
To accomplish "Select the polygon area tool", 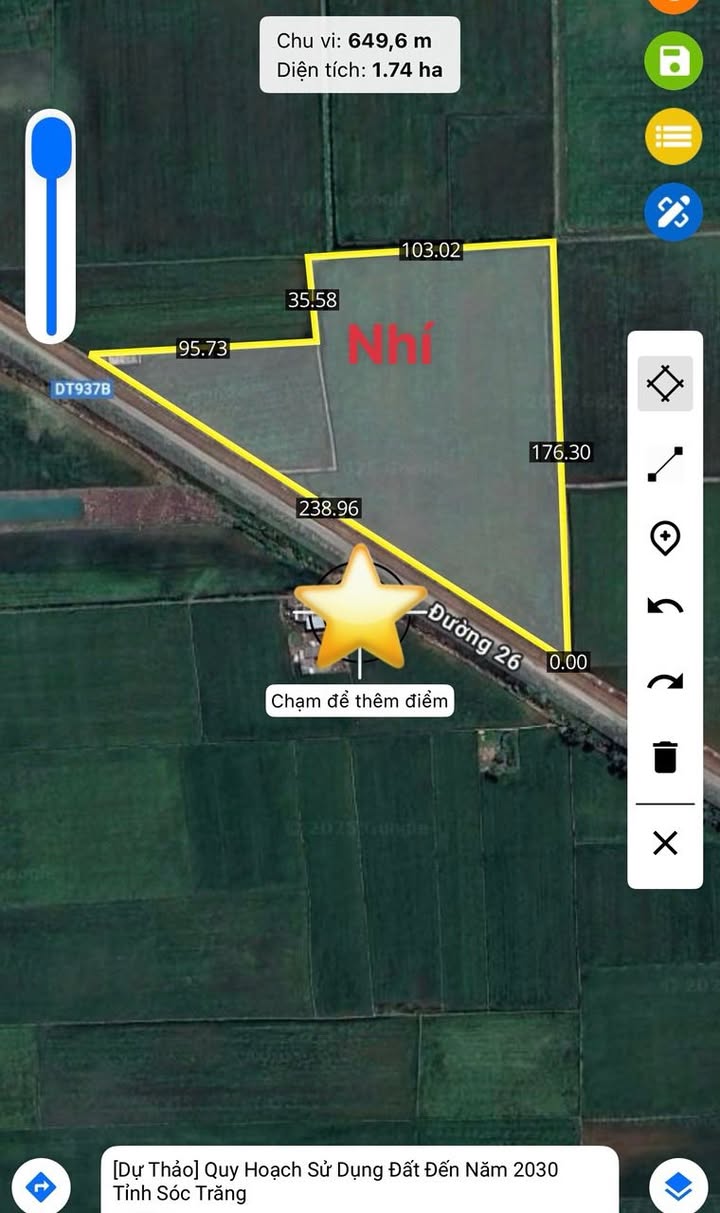I will click(665, 383).
